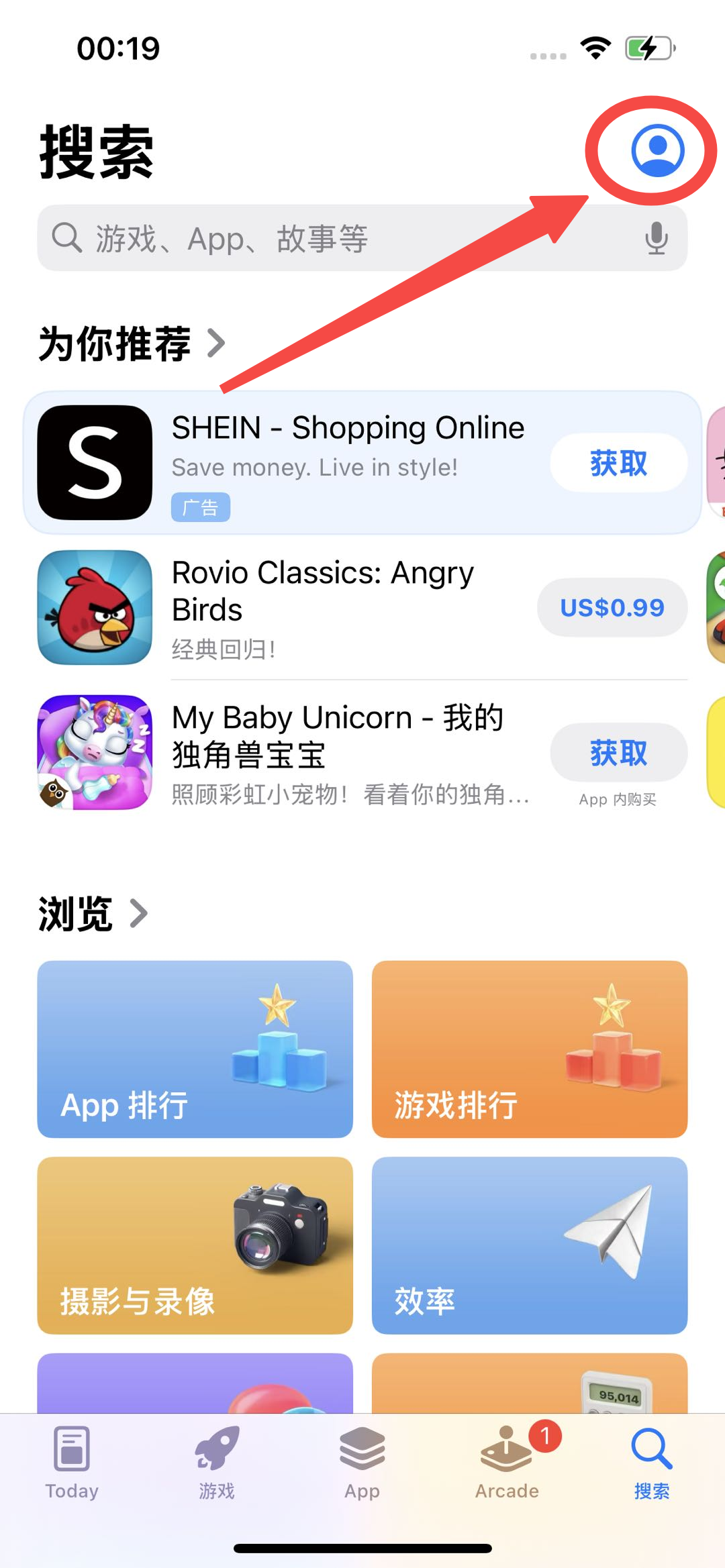
Task: Open the account profile icon
Action: click(x=657, y=150)
